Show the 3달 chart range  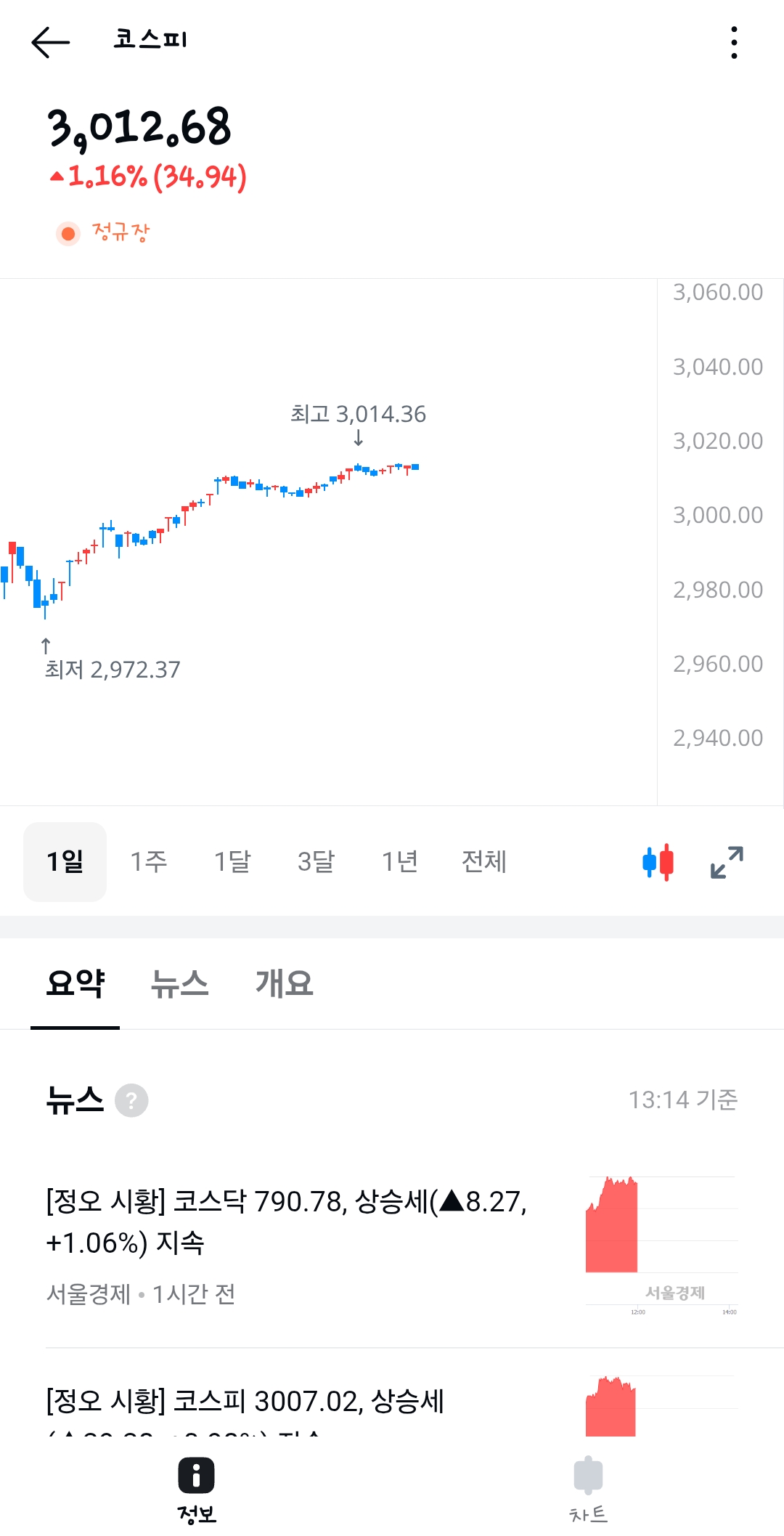point(317,861)
